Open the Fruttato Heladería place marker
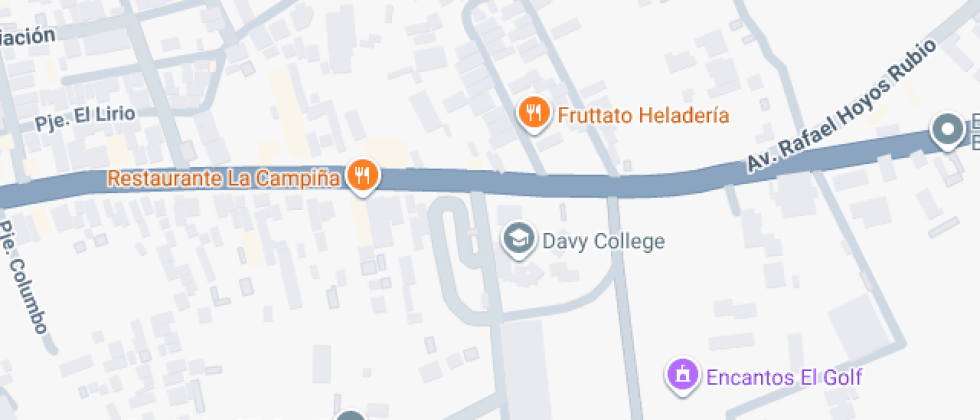 [x=535, y=113]
